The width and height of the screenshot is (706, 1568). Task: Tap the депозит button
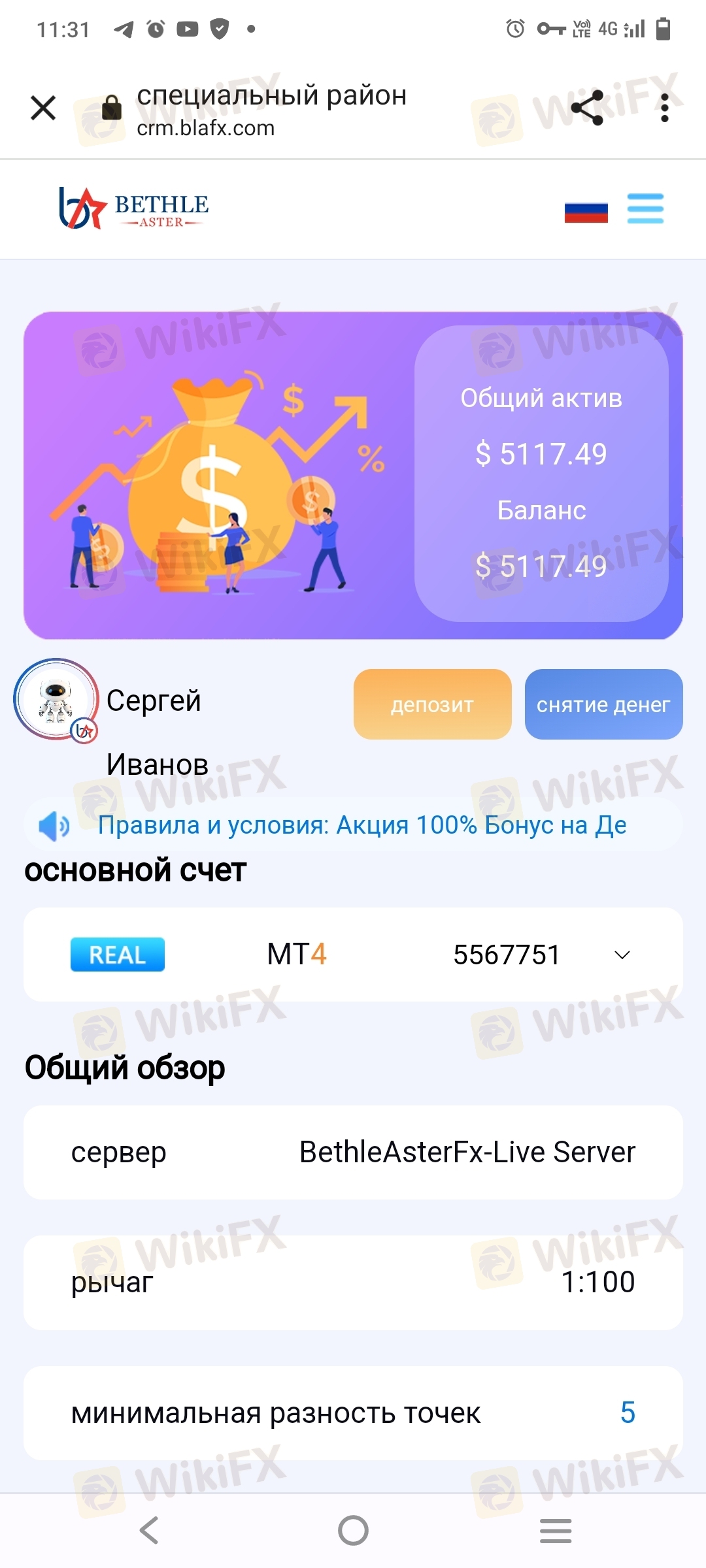click(432, 704)
